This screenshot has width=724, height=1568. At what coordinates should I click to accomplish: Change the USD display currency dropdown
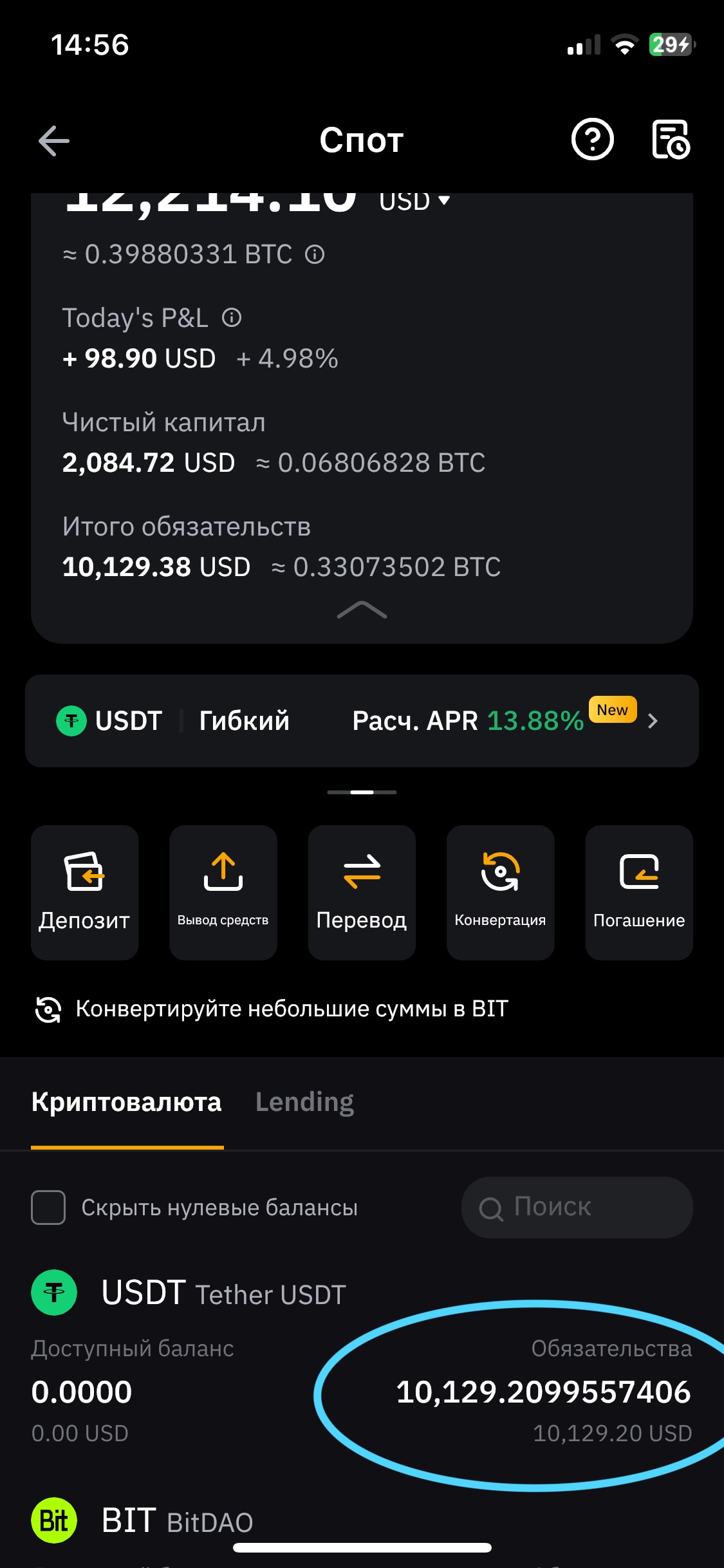pos(415,201)
